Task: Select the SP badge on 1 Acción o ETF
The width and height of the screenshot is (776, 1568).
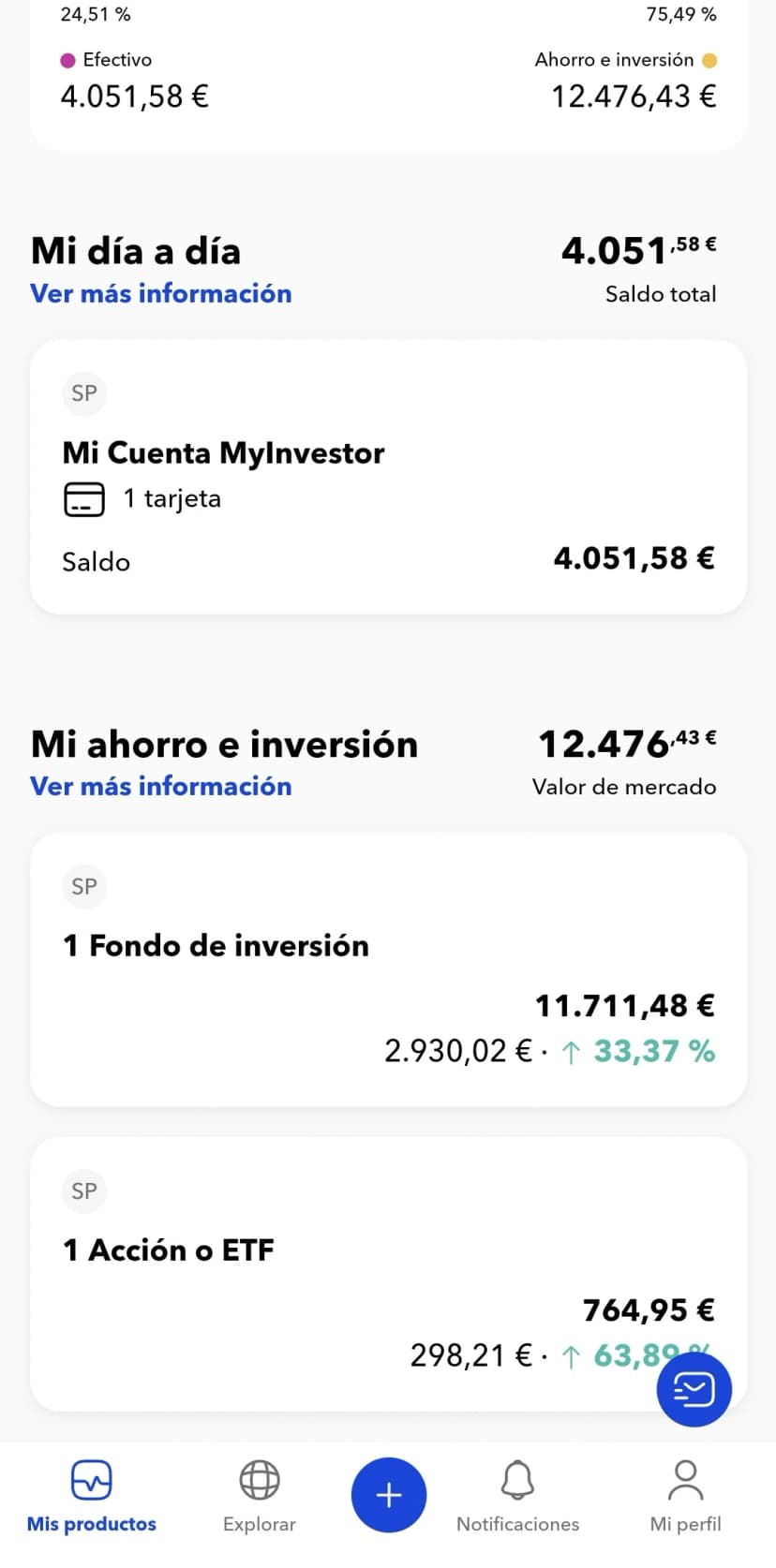Action: [83, 1191]
